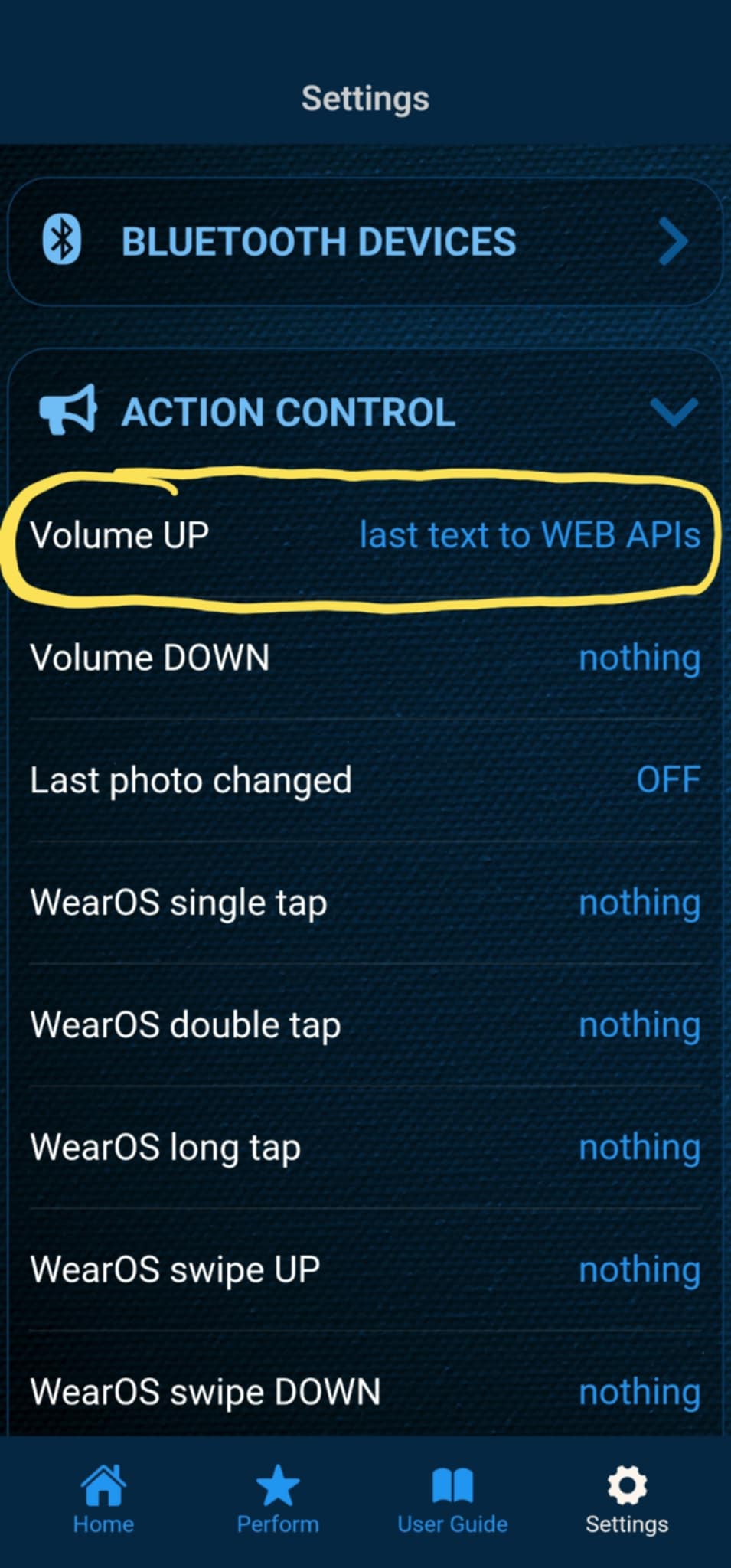Image resolution: width=731 pixels, height=1568 pixels.
Task: Configure the WearOS long tap action
Action: click(x=639, y=1148)
